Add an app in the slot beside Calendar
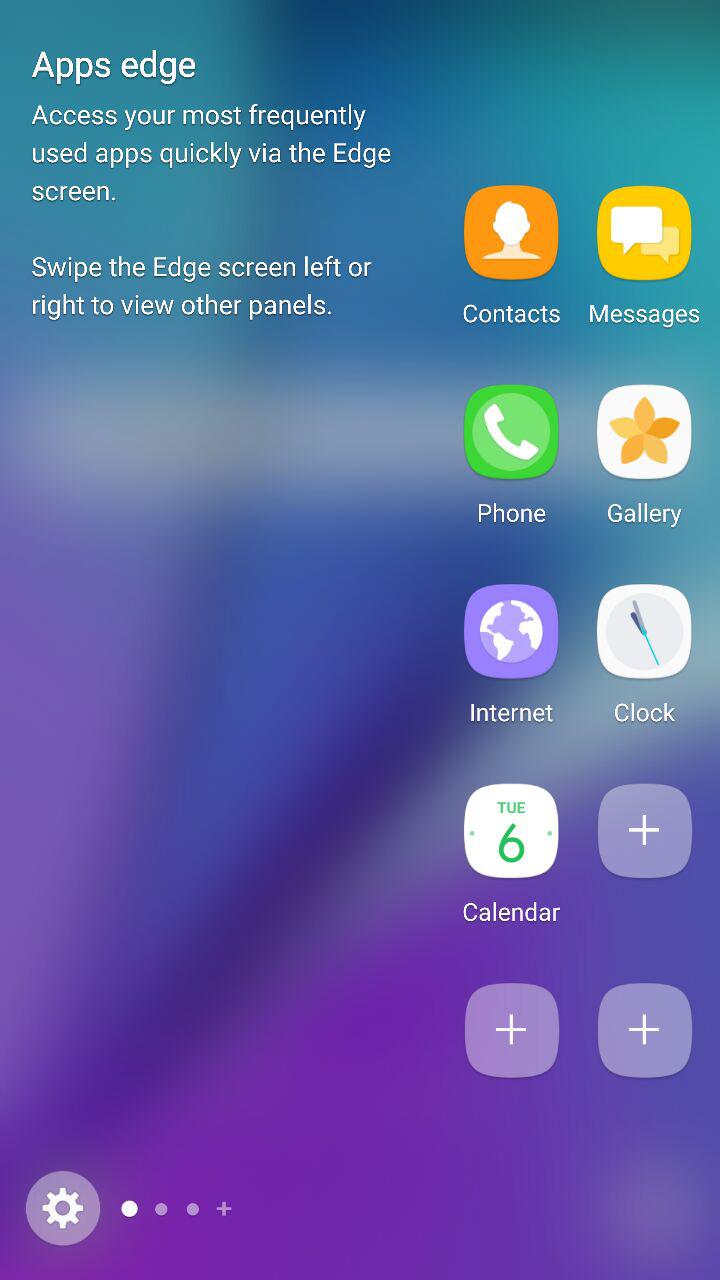Viewport: 720px width, 1280px height. click(x=644, y=831)
